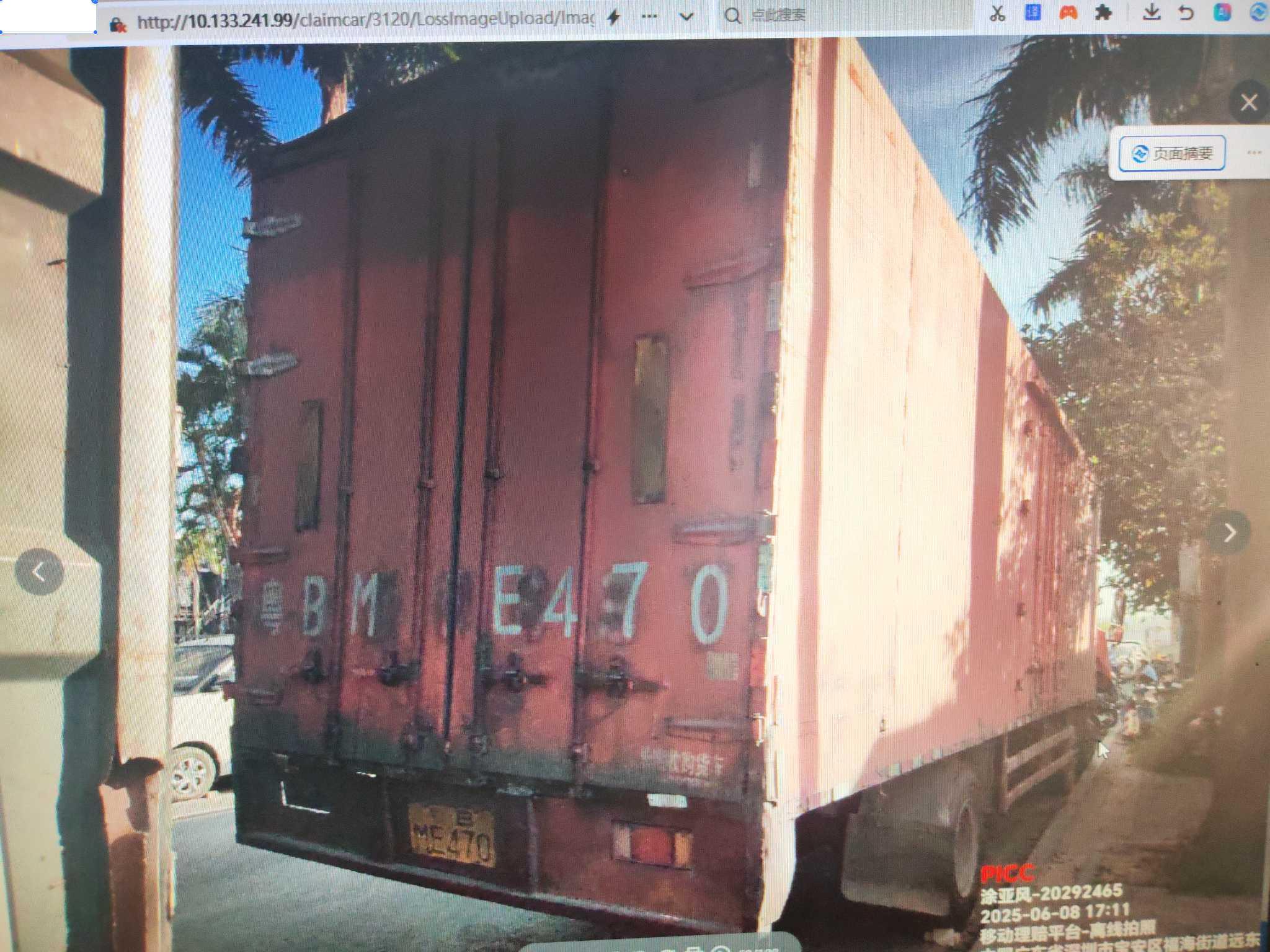Viewport: 1270px width, 952px height.
Task: Focus the address bar URL
Action: 365,20
